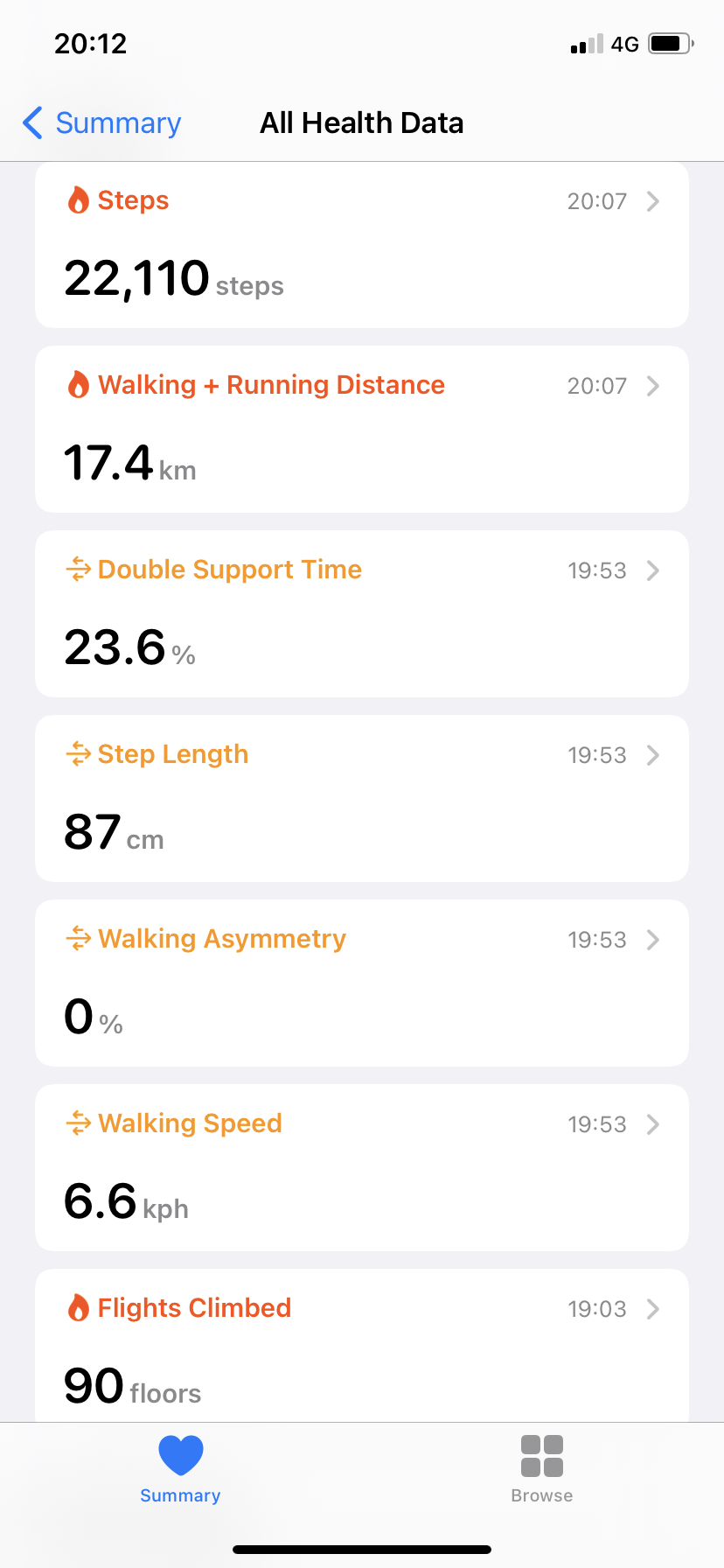Show Flights Climbed data
The height and width of the screenshot is (1568, 724).
point(362,1345)
